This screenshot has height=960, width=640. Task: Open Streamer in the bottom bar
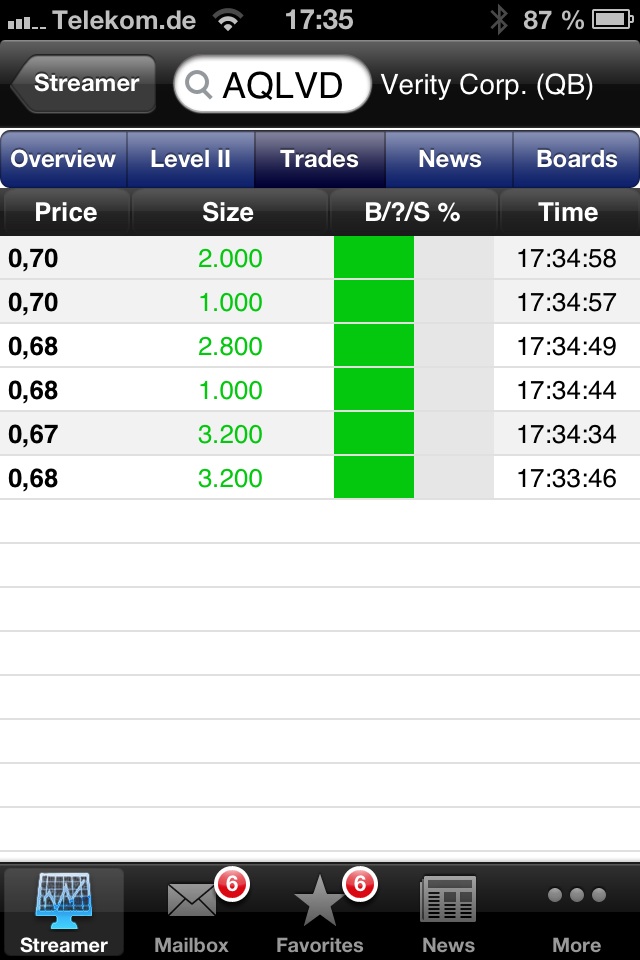click(x=64, y=912)
